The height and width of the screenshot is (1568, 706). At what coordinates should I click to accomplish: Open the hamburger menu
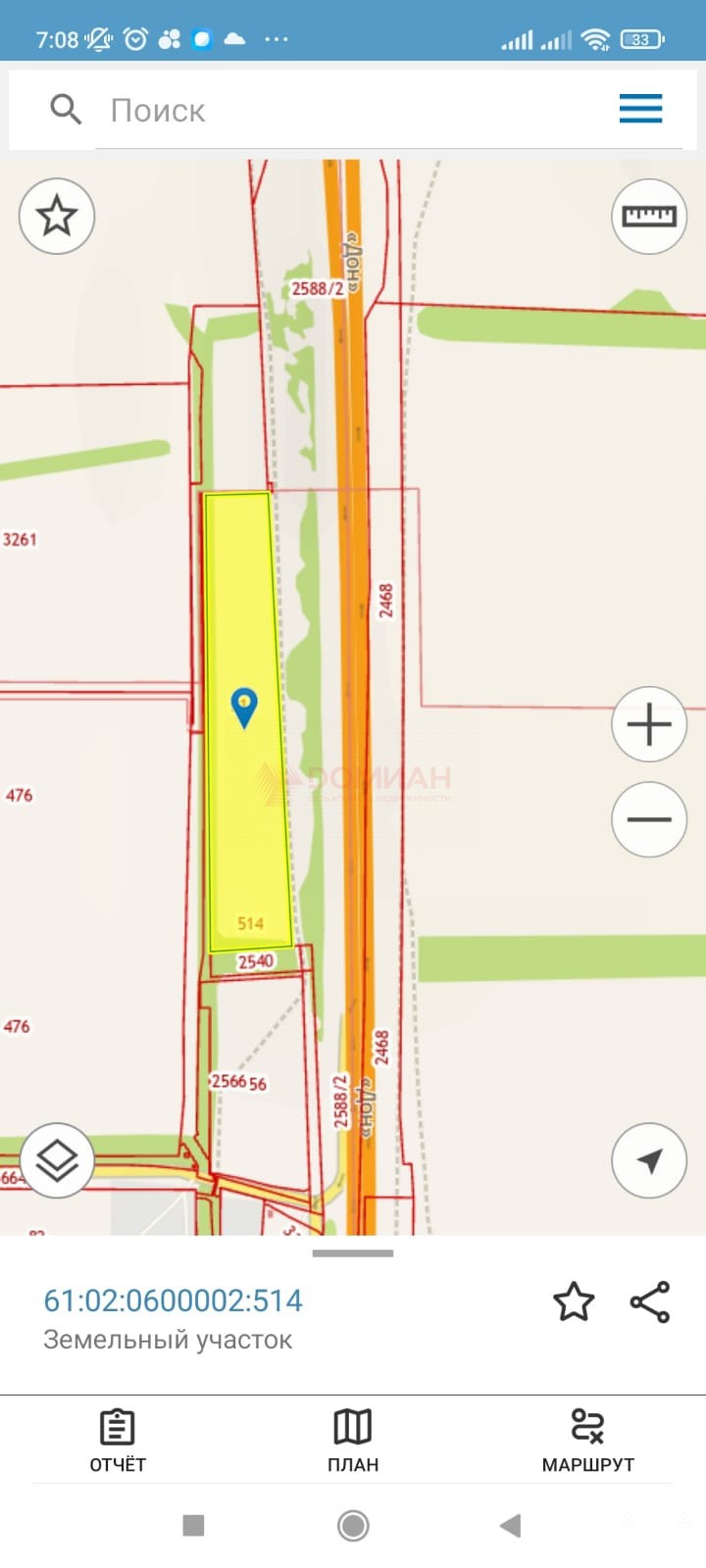click(x=640, y=109)
